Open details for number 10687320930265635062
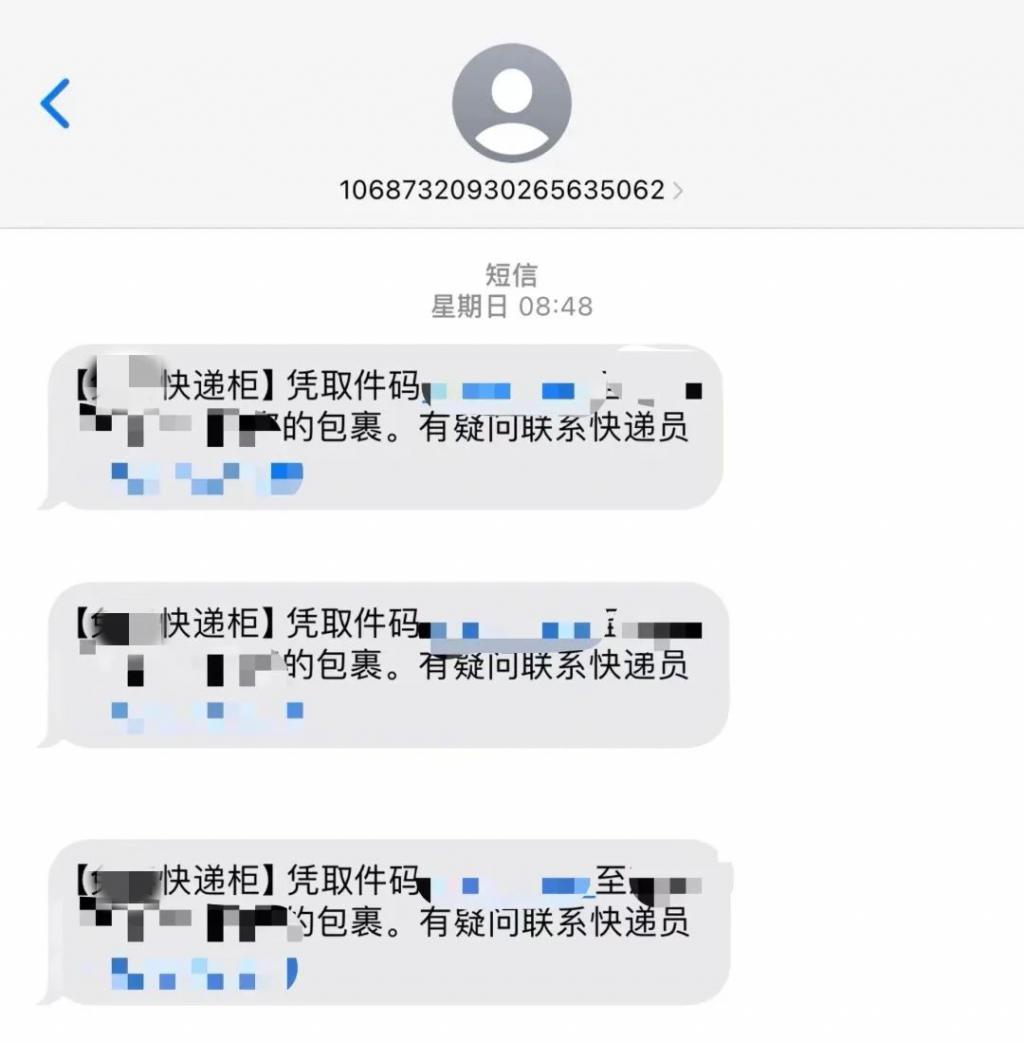 pyautogui.click(x=511, y=190)
